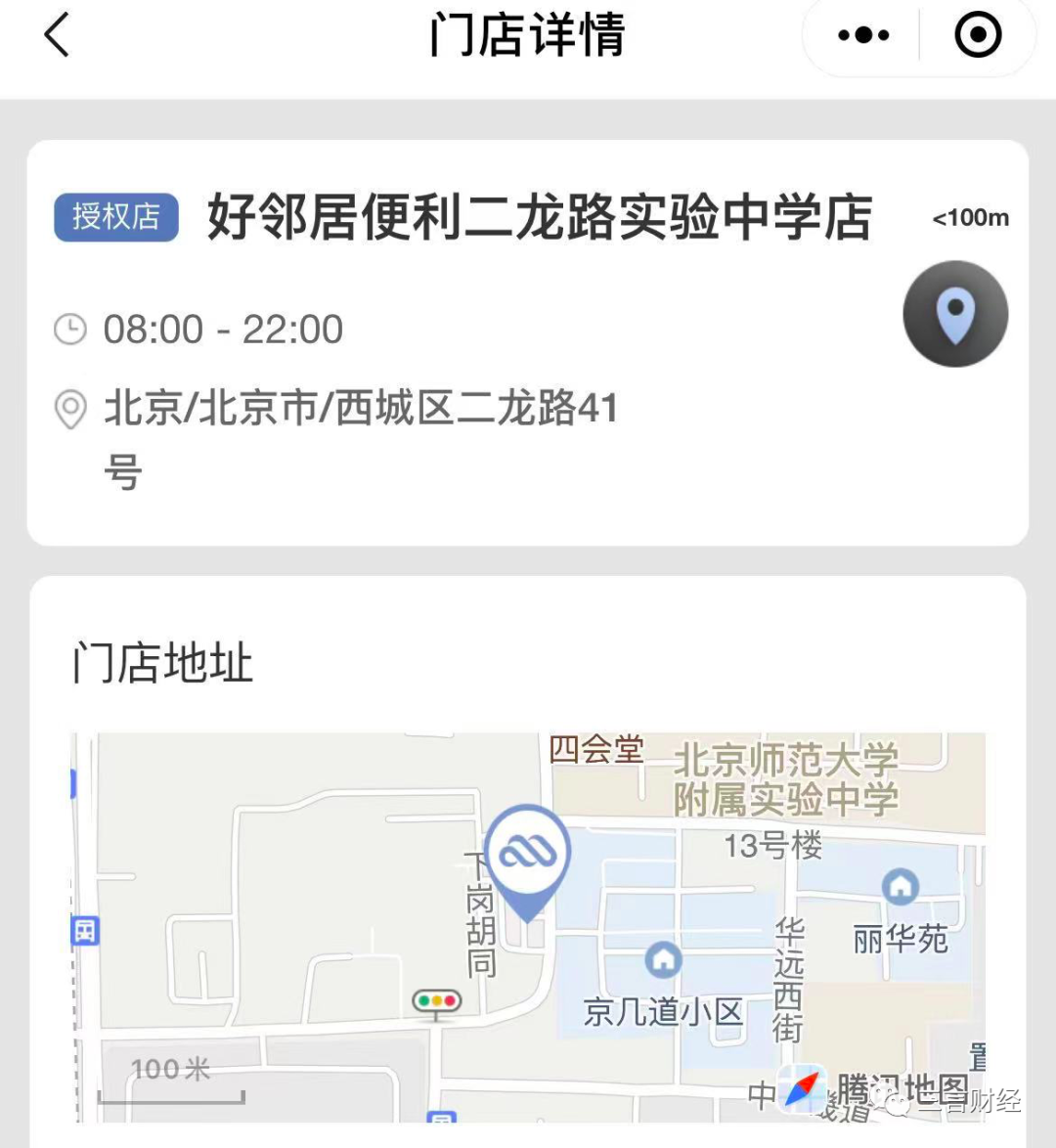Close the mini program with circle button
The width and height of the screenshot is (1056, 1148).
[x=977, y=36]
